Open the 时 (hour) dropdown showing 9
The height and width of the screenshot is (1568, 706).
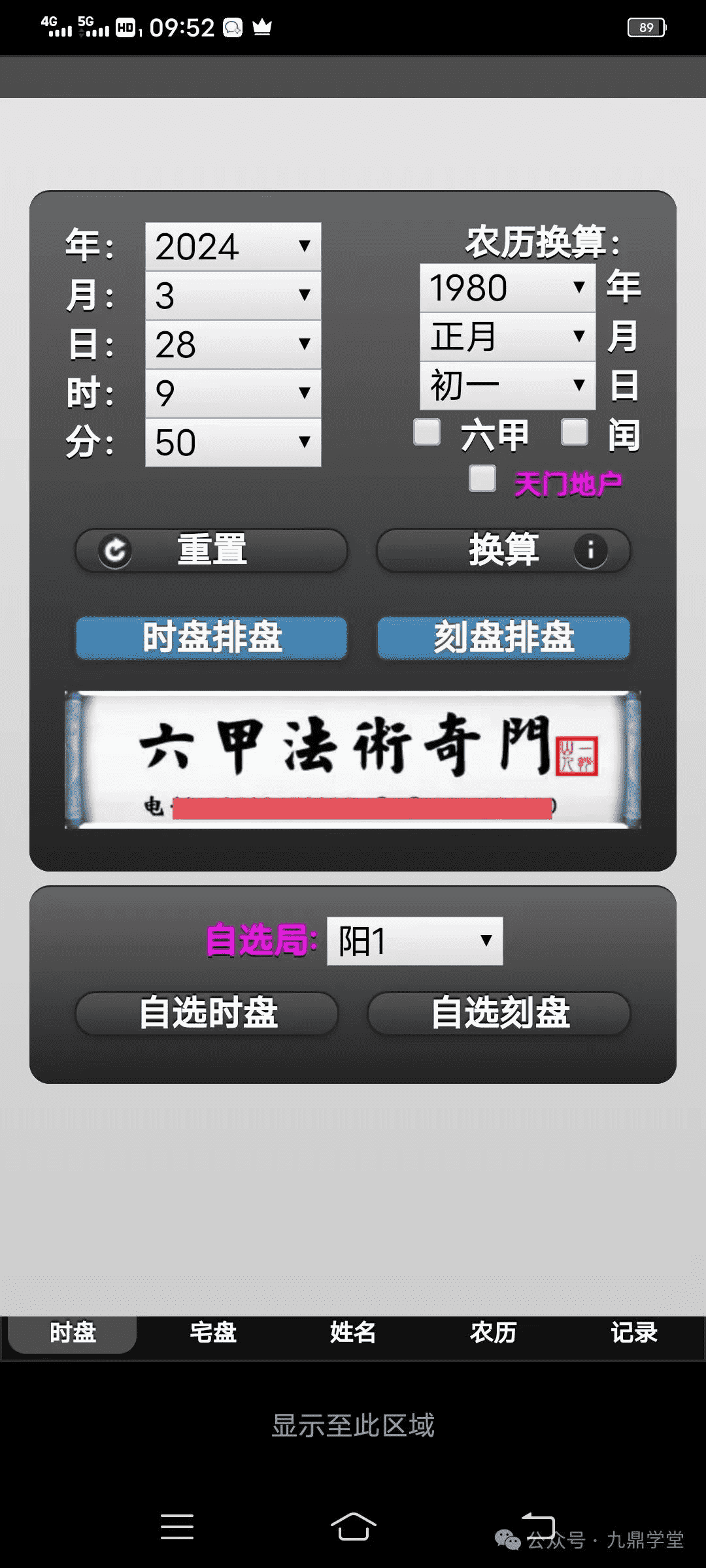click(x=233, y=393)
